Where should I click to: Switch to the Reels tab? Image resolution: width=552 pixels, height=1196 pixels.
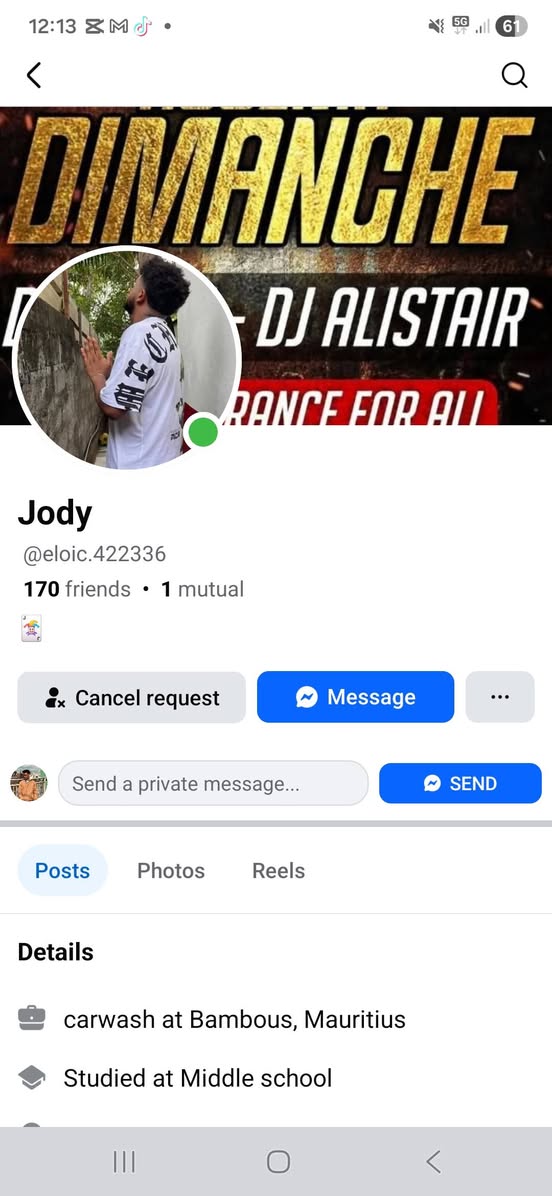coord(278,870)
